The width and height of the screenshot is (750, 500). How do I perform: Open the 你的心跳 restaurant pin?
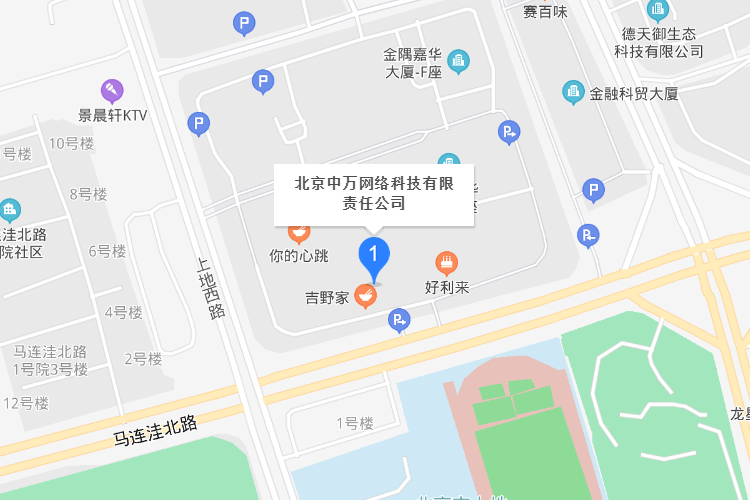click(298, 234)
